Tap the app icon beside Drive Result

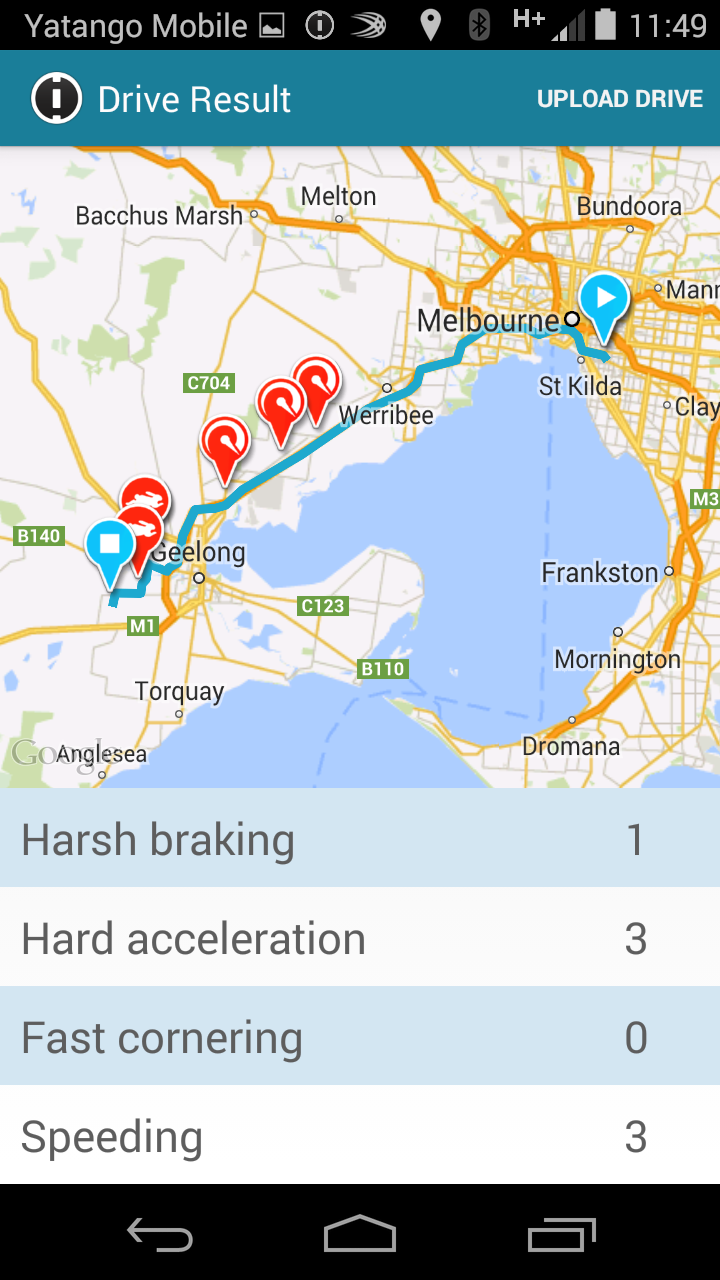click(x=56, y=98)
